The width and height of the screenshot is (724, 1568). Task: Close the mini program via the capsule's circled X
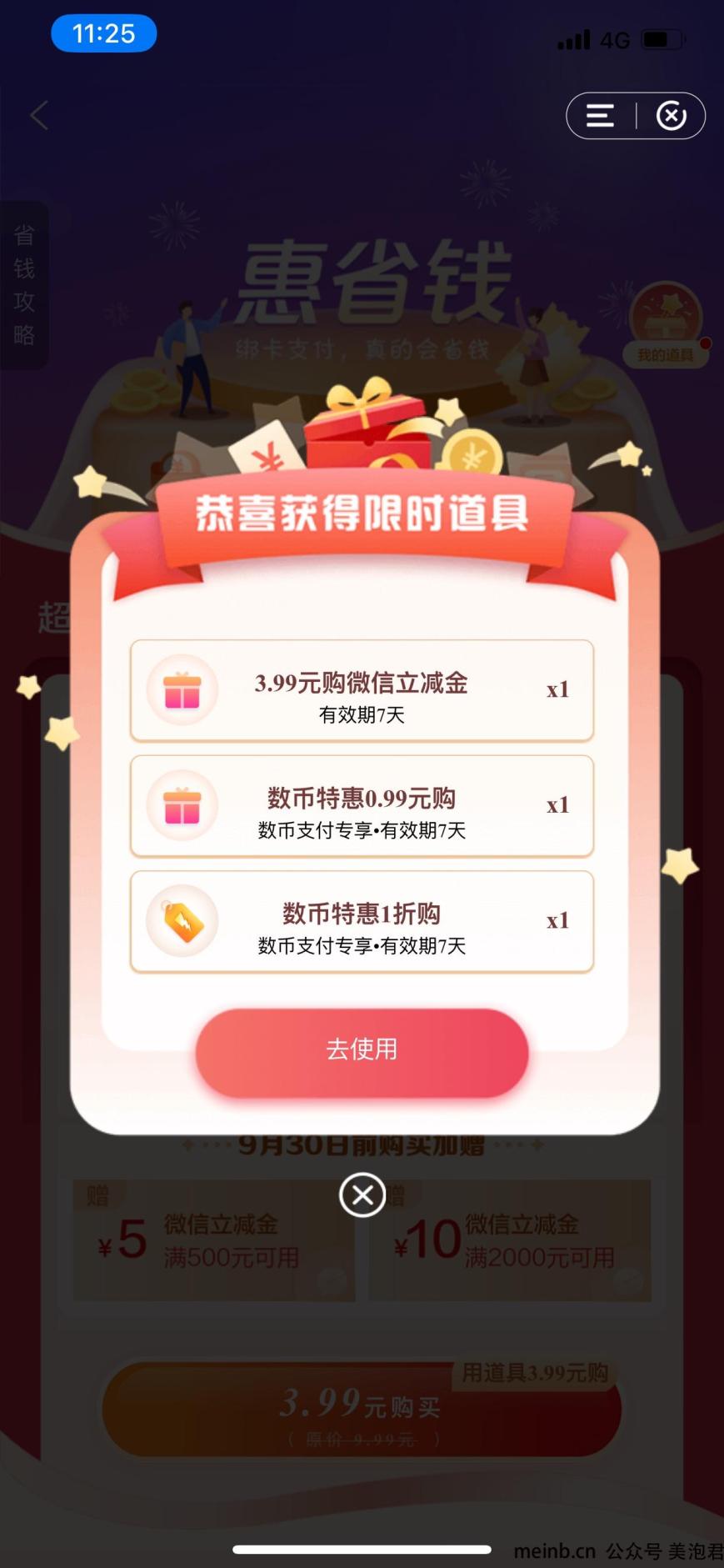[672, 116]
